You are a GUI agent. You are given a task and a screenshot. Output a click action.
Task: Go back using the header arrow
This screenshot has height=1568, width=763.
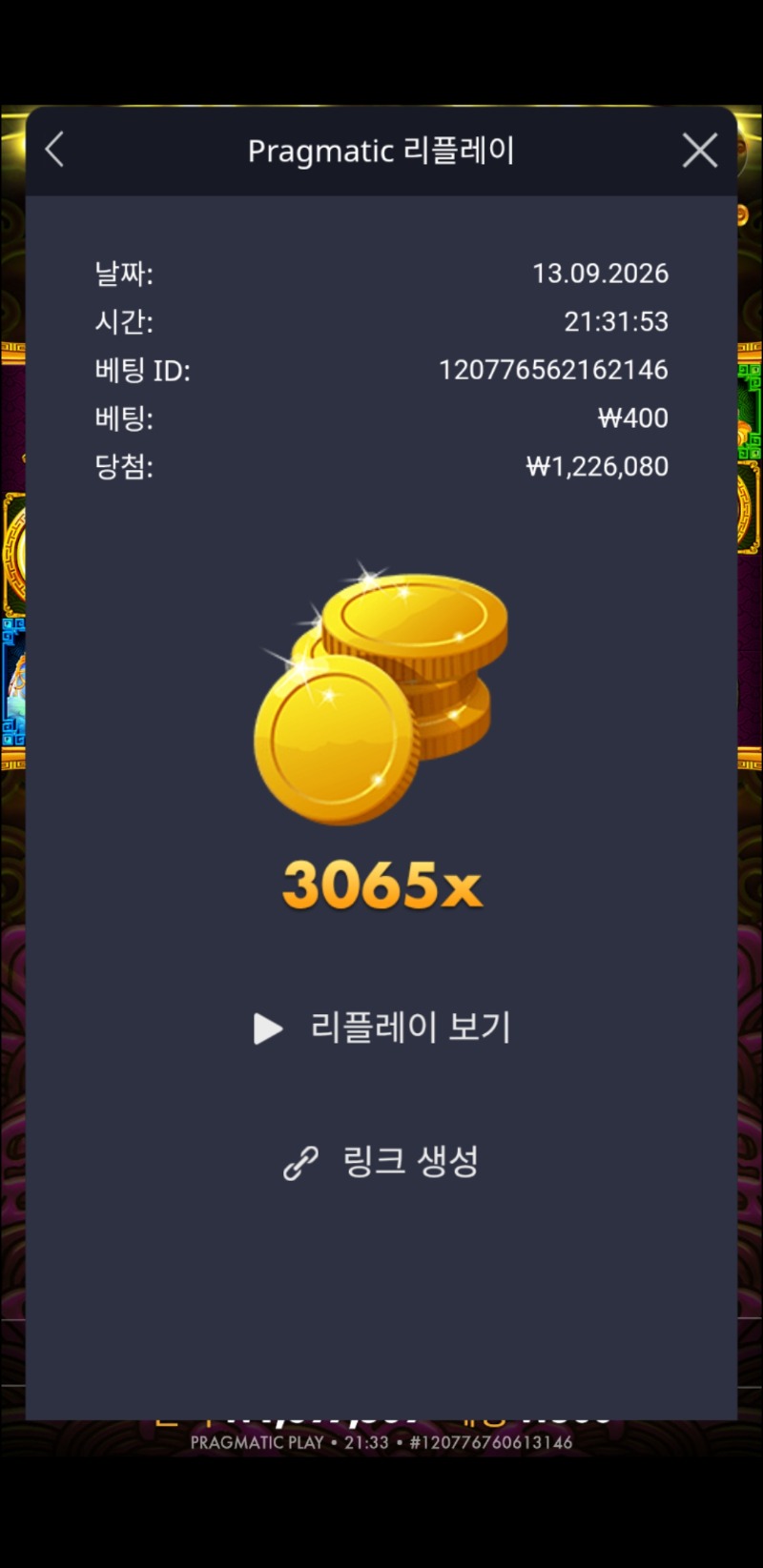coord(54,150)
